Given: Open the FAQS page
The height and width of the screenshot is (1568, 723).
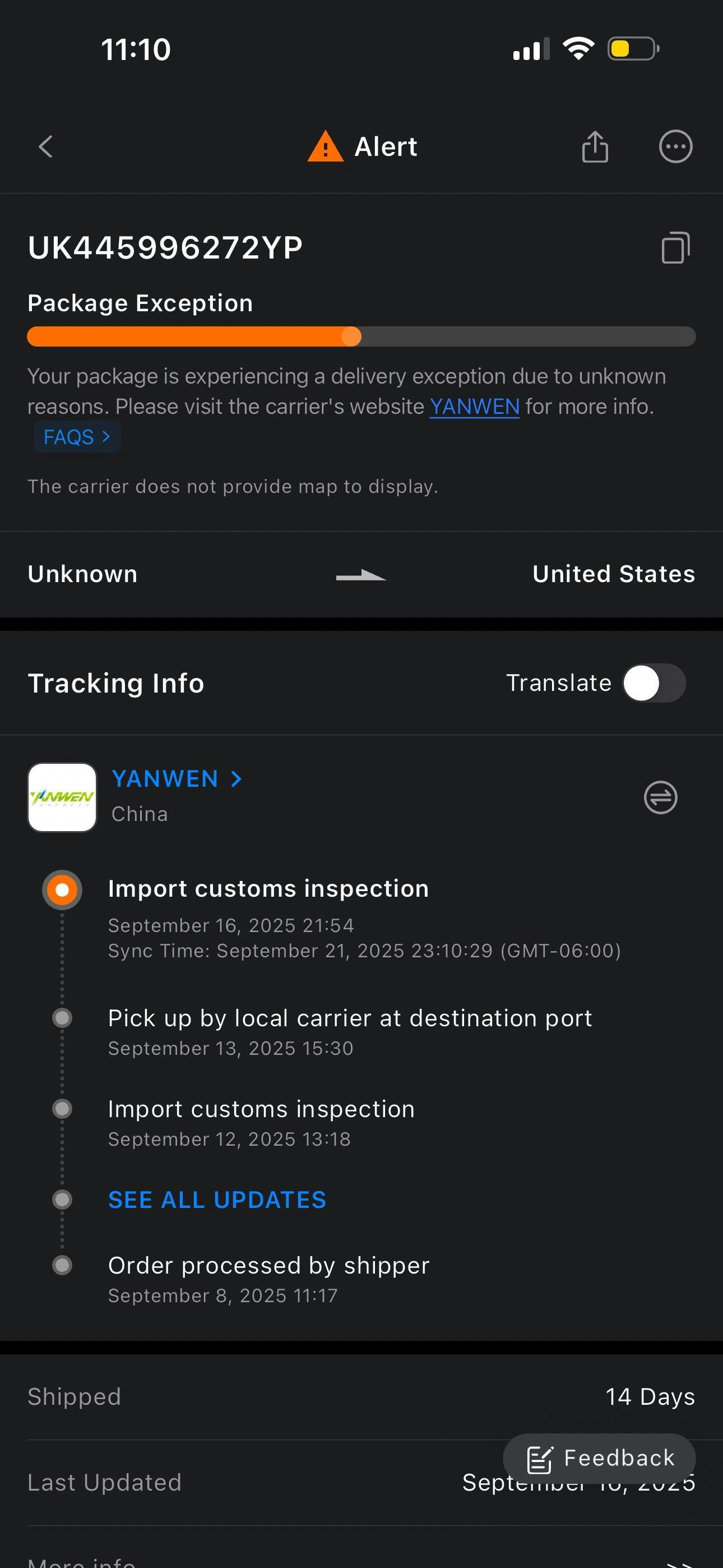Looking at the screenshot, I should [x=77, y=437].
